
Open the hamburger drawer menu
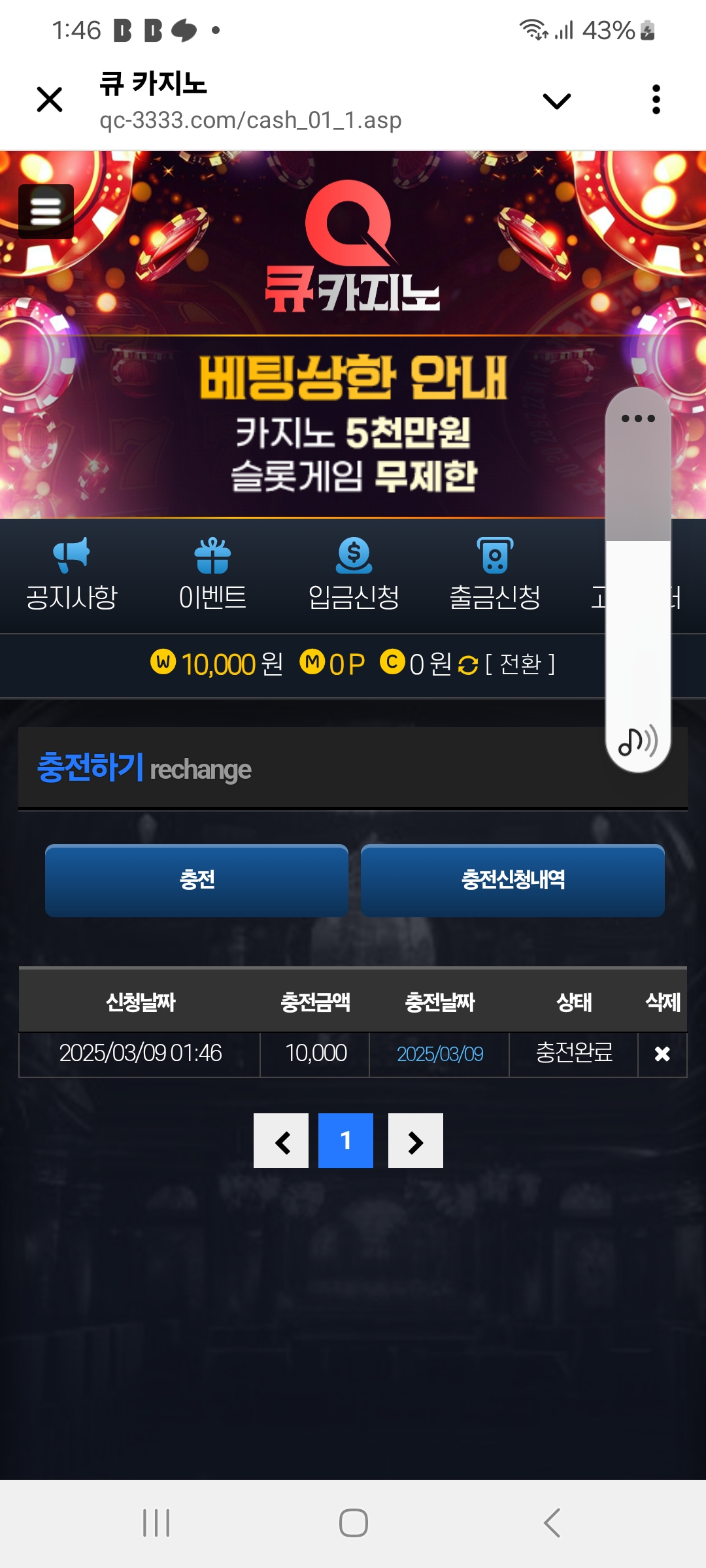[46, 211]
